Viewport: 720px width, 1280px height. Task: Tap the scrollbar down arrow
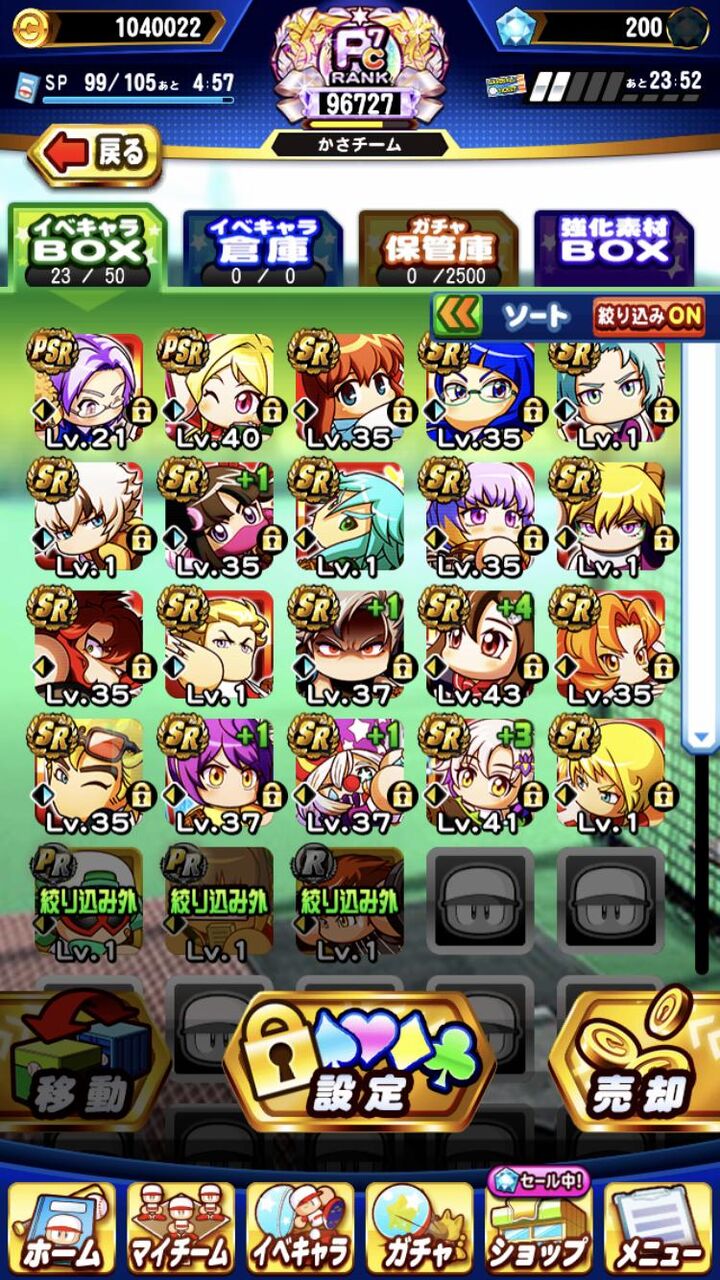coord(700,738)
